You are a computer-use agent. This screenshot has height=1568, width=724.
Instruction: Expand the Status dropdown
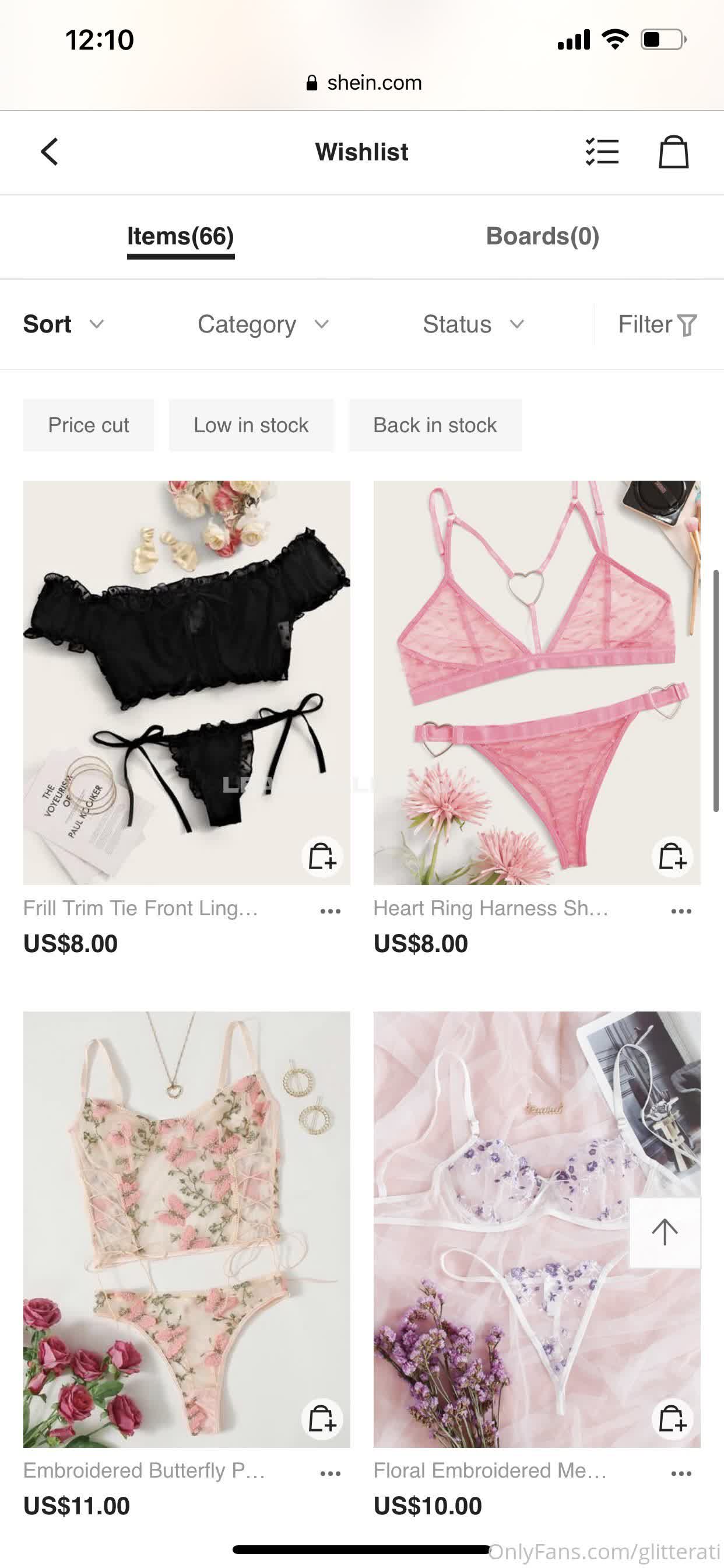(x=473, y=324)
